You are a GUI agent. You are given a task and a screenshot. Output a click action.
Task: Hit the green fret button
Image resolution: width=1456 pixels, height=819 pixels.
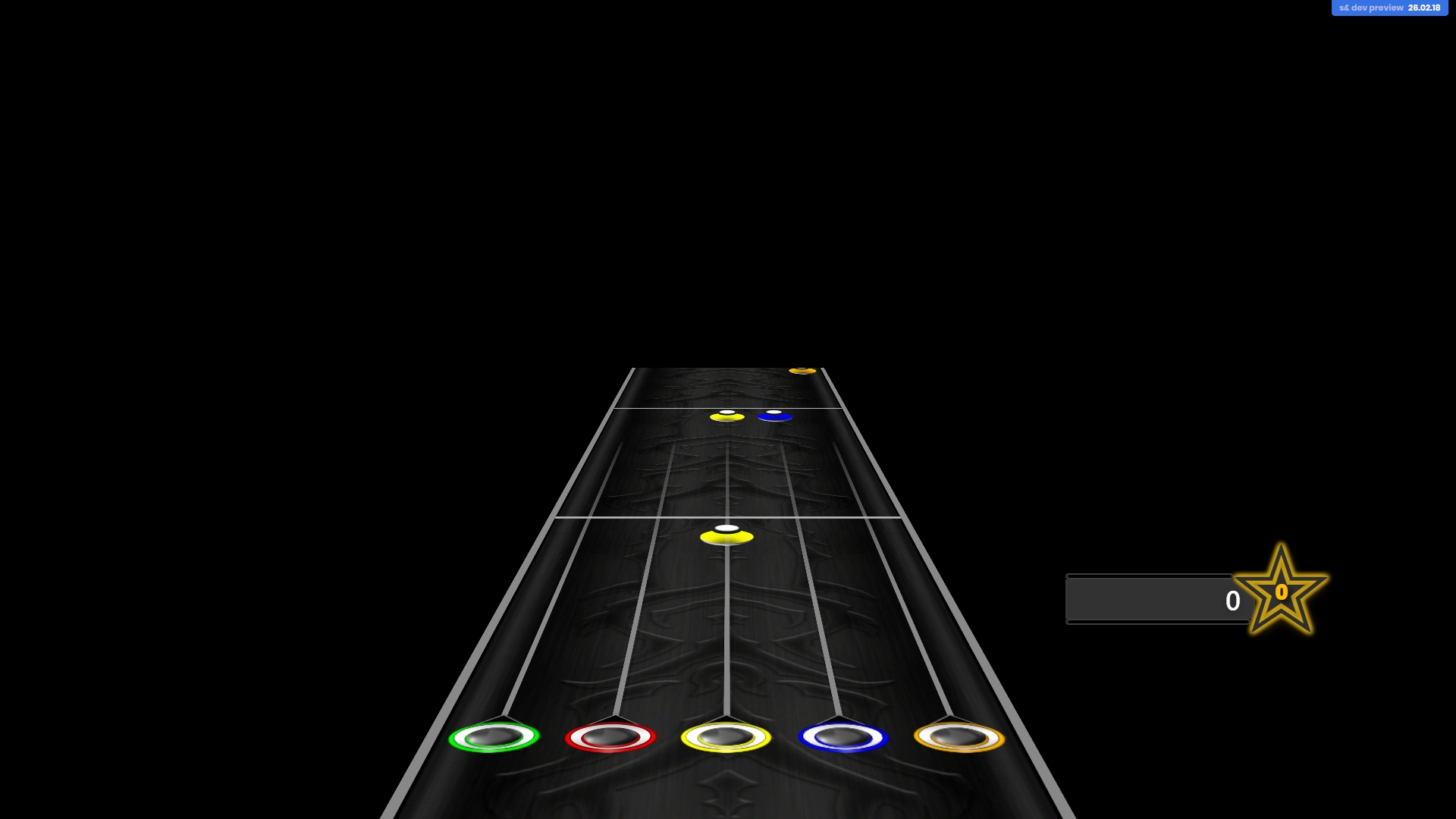pyautogui.click(x=494, y=736)
